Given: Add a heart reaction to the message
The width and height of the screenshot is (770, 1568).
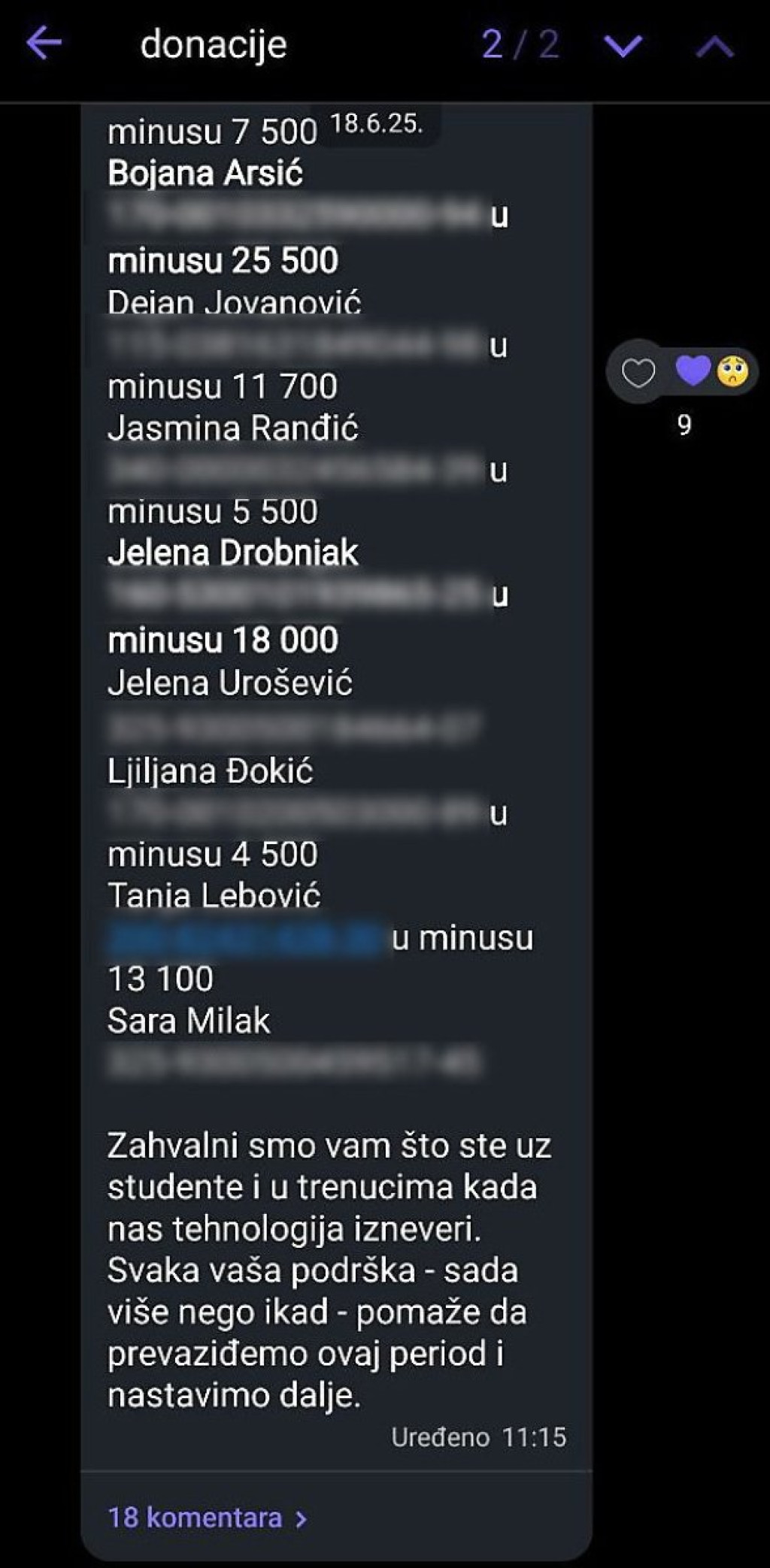Looking at the screenshot, I should (638, 373).
